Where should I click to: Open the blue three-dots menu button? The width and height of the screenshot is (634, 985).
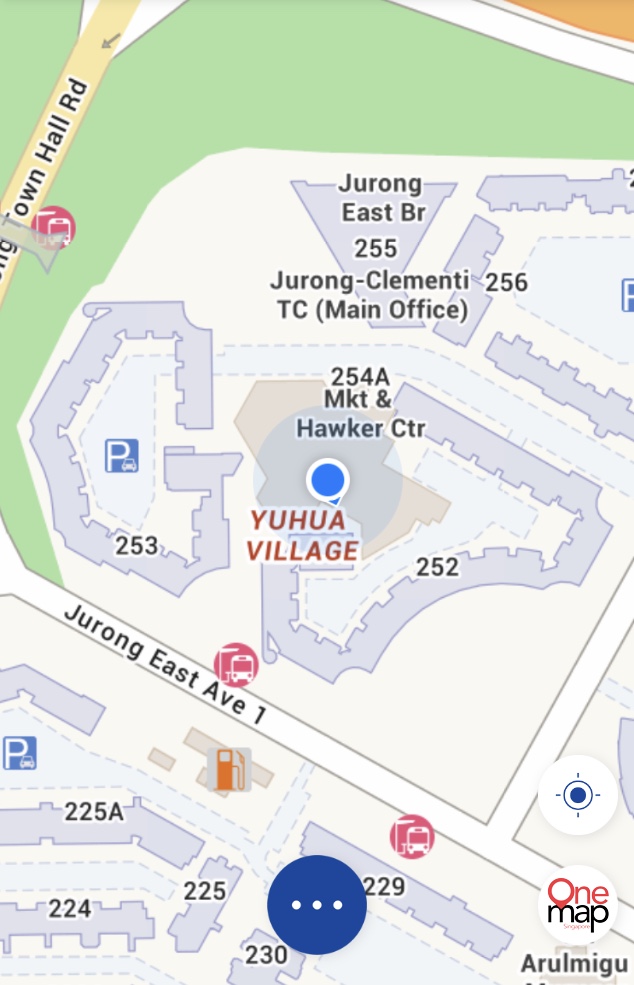317,905
